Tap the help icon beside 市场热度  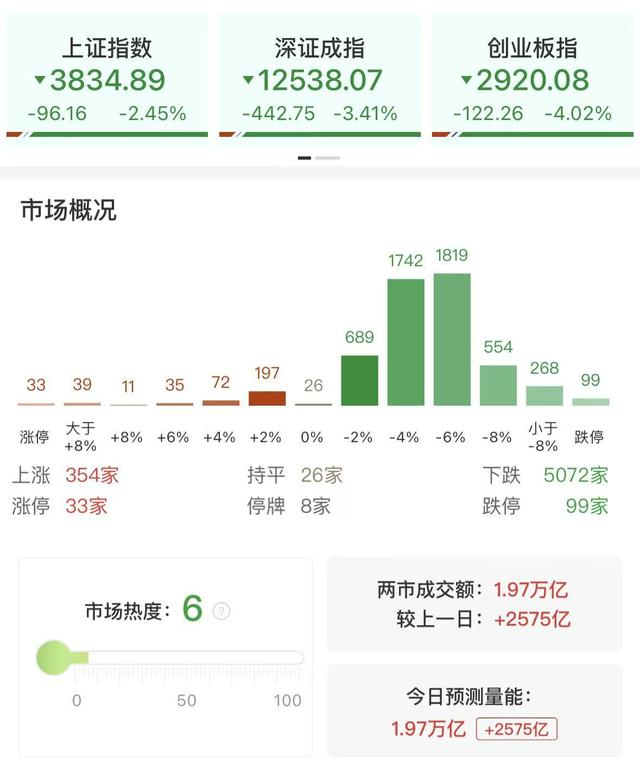(x=221, y=611)
